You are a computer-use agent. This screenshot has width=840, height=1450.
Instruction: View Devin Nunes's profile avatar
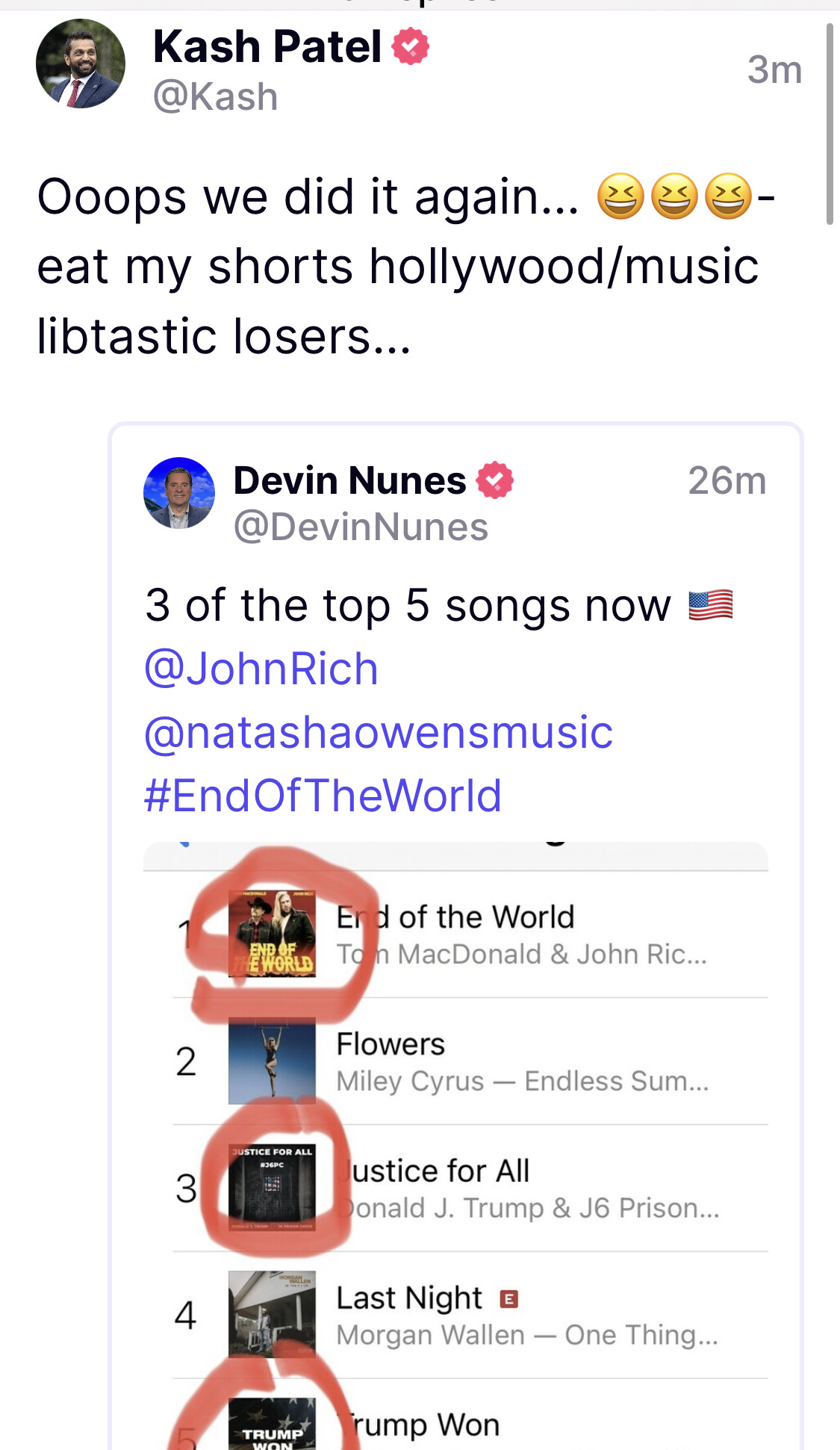179,493
